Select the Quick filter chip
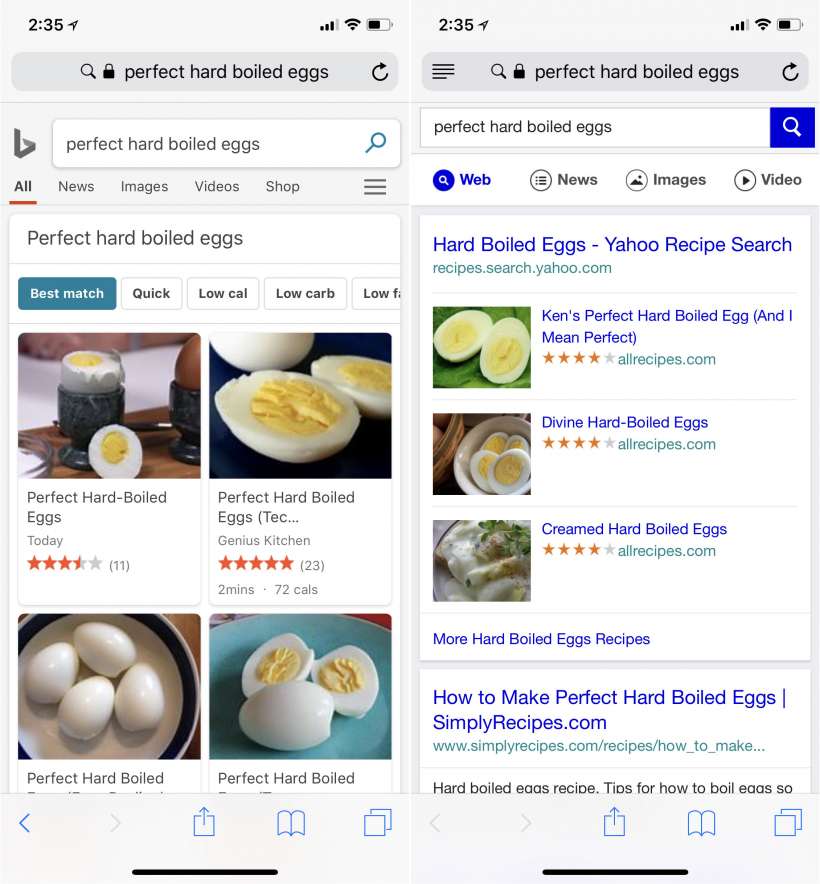The width and height of the screenshot is (820, 884). pyautogui.click(x=151, y=293)
